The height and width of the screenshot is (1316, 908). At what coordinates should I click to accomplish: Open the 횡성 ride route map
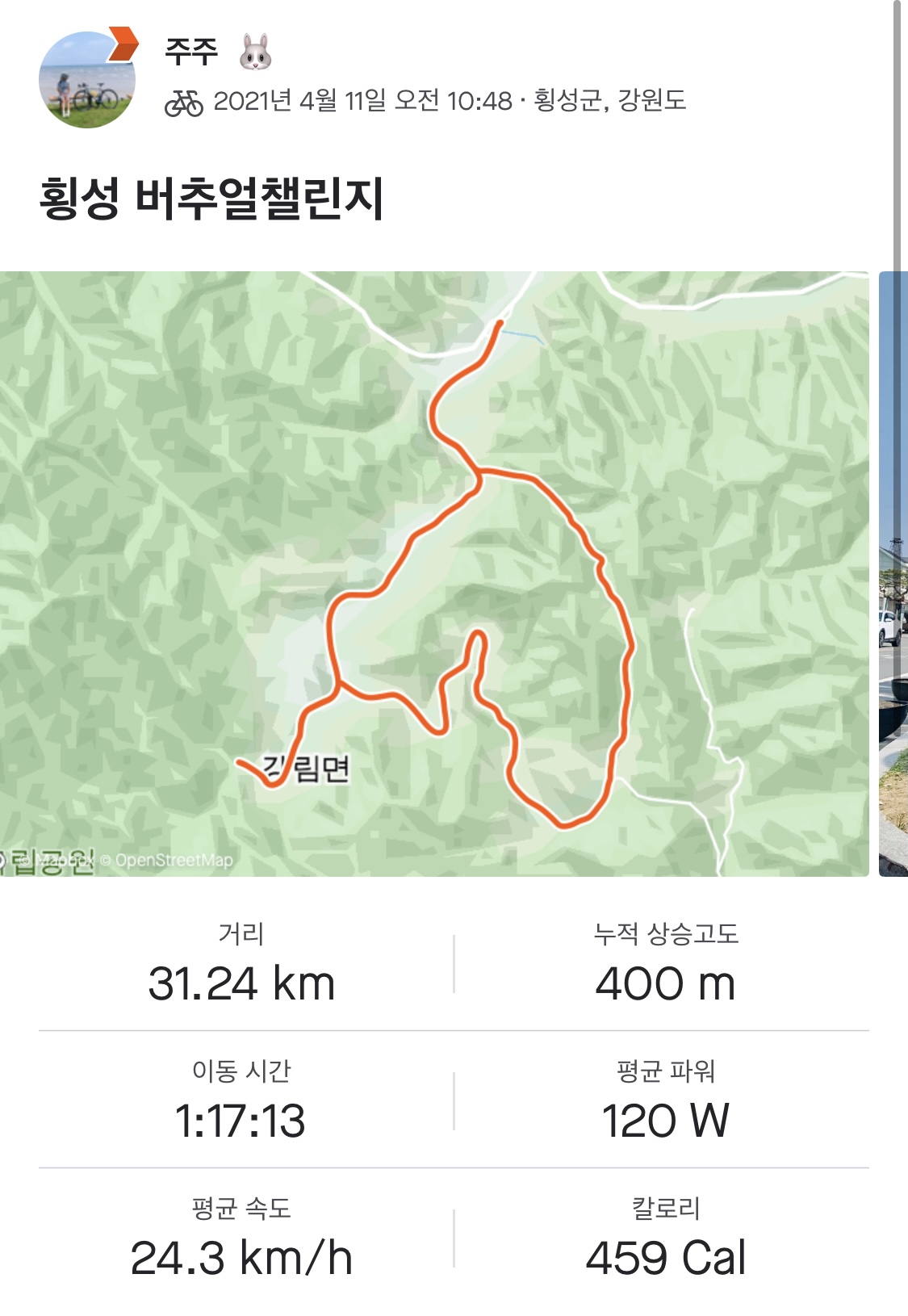(x=434, y=573)
